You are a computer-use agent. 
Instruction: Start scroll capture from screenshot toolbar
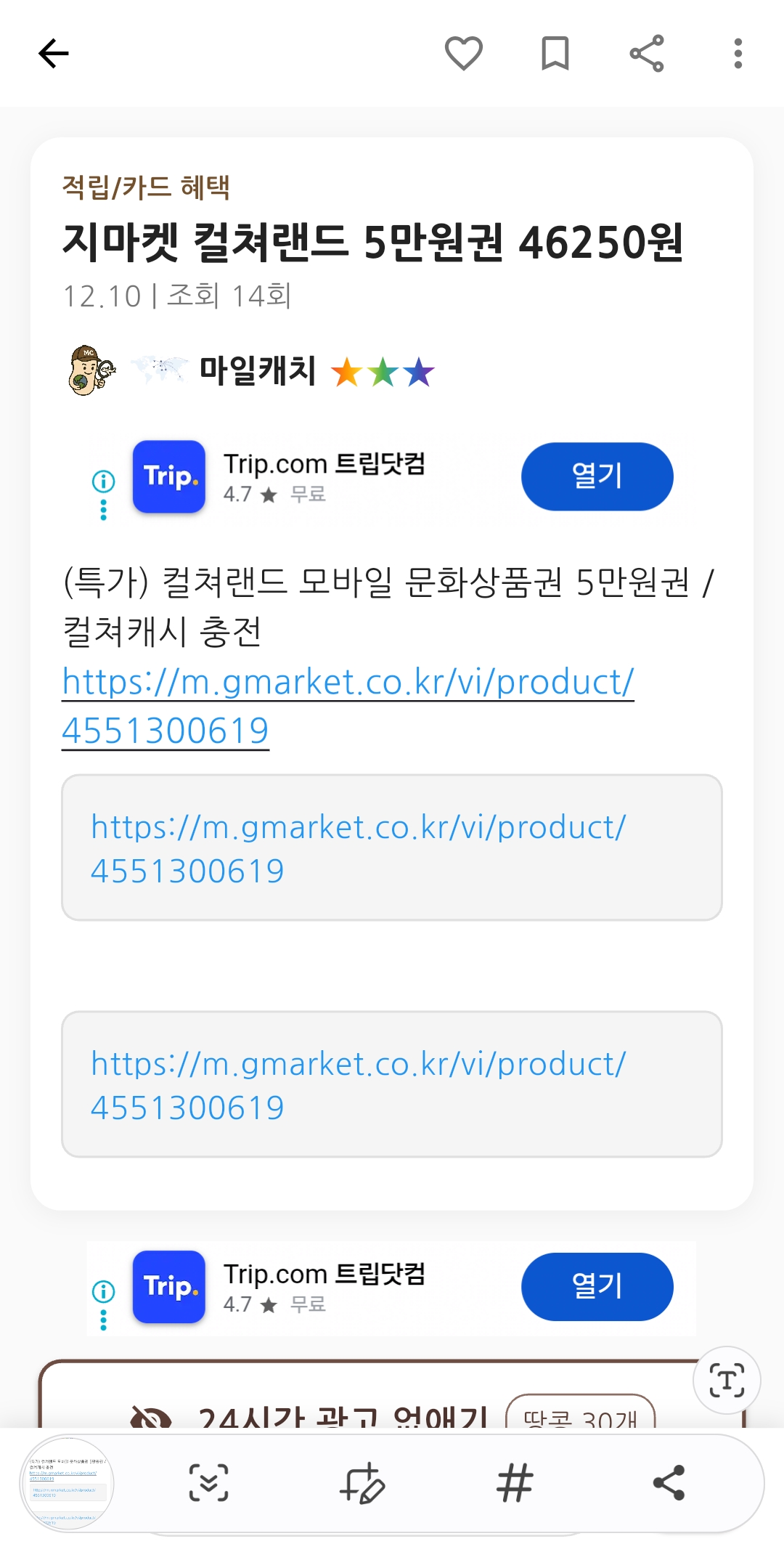[x=208, y=1482]
